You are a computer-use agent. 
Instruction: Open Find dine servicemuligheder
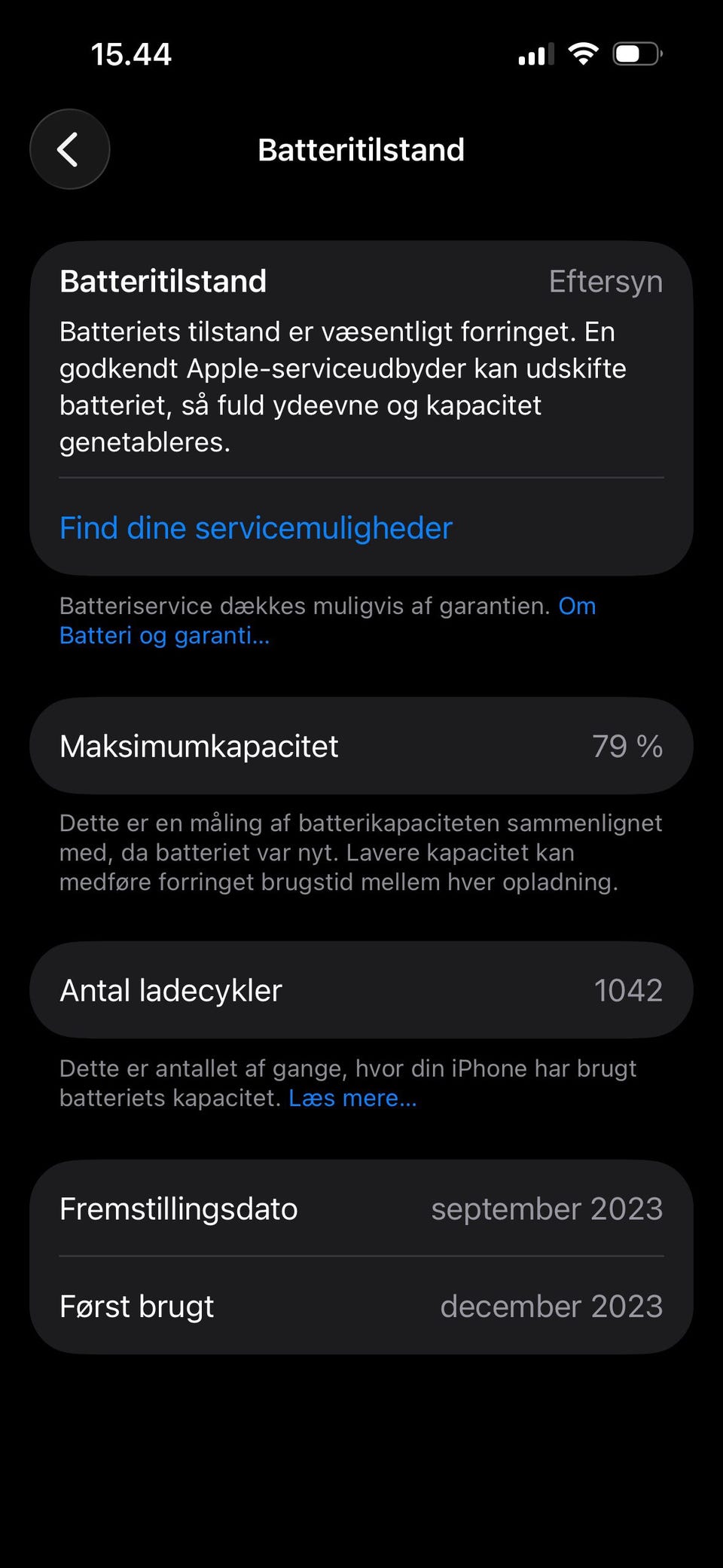(256, 528)
